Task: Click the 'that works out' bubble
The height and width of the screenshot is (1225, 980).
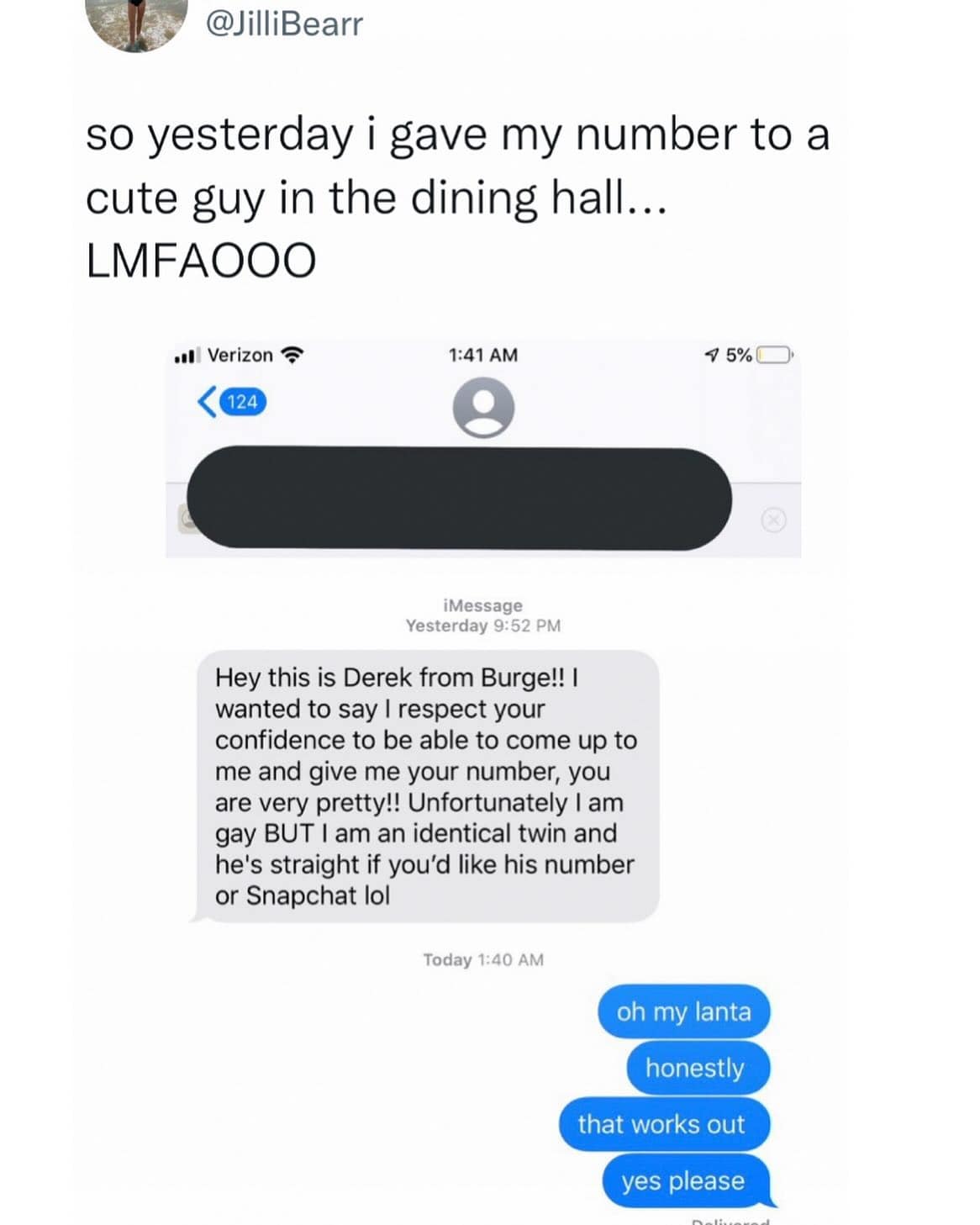Action: (x=665, y=1125)
